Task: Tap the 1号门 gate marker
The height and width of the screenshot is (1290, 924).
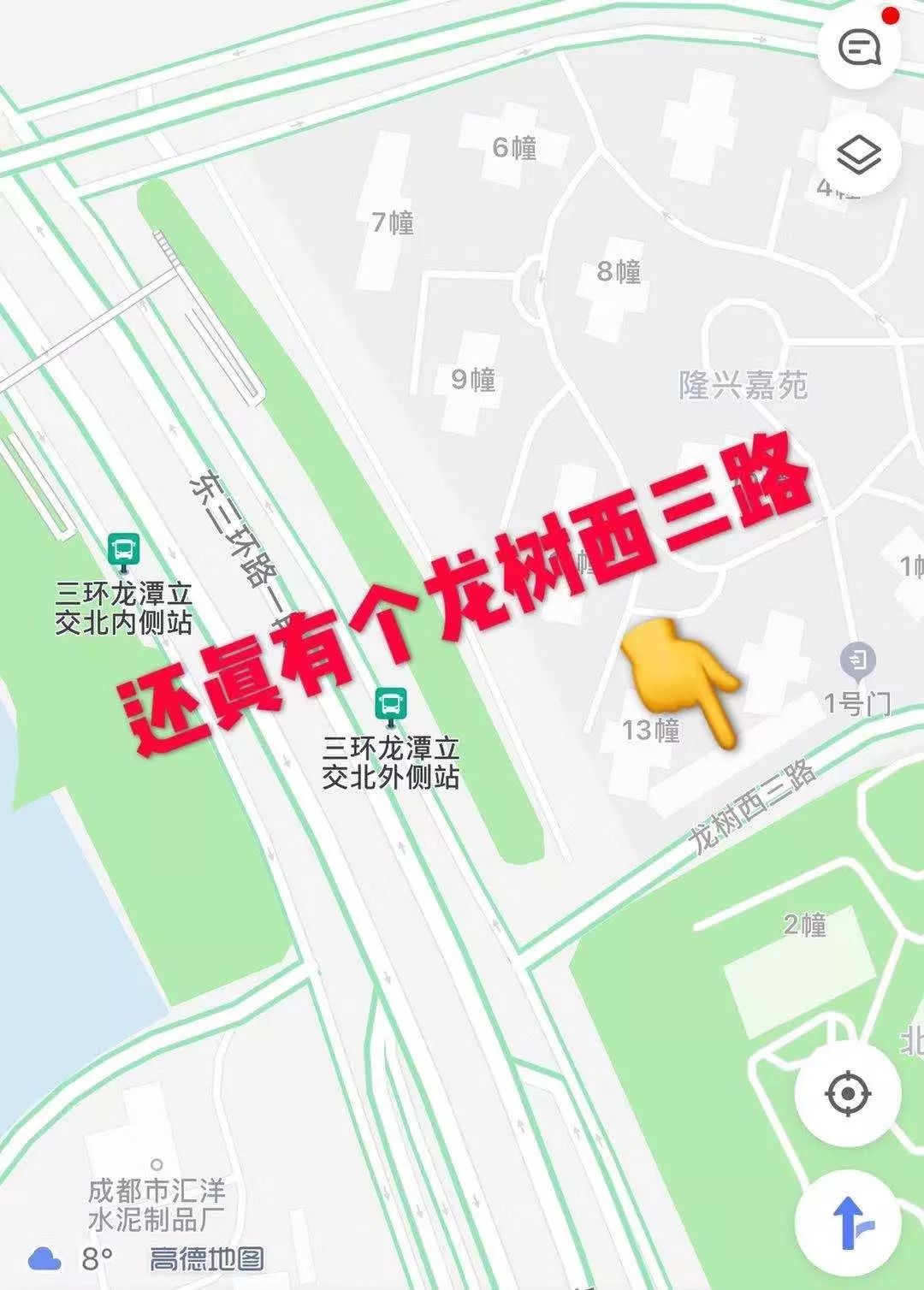Action: 856,660
